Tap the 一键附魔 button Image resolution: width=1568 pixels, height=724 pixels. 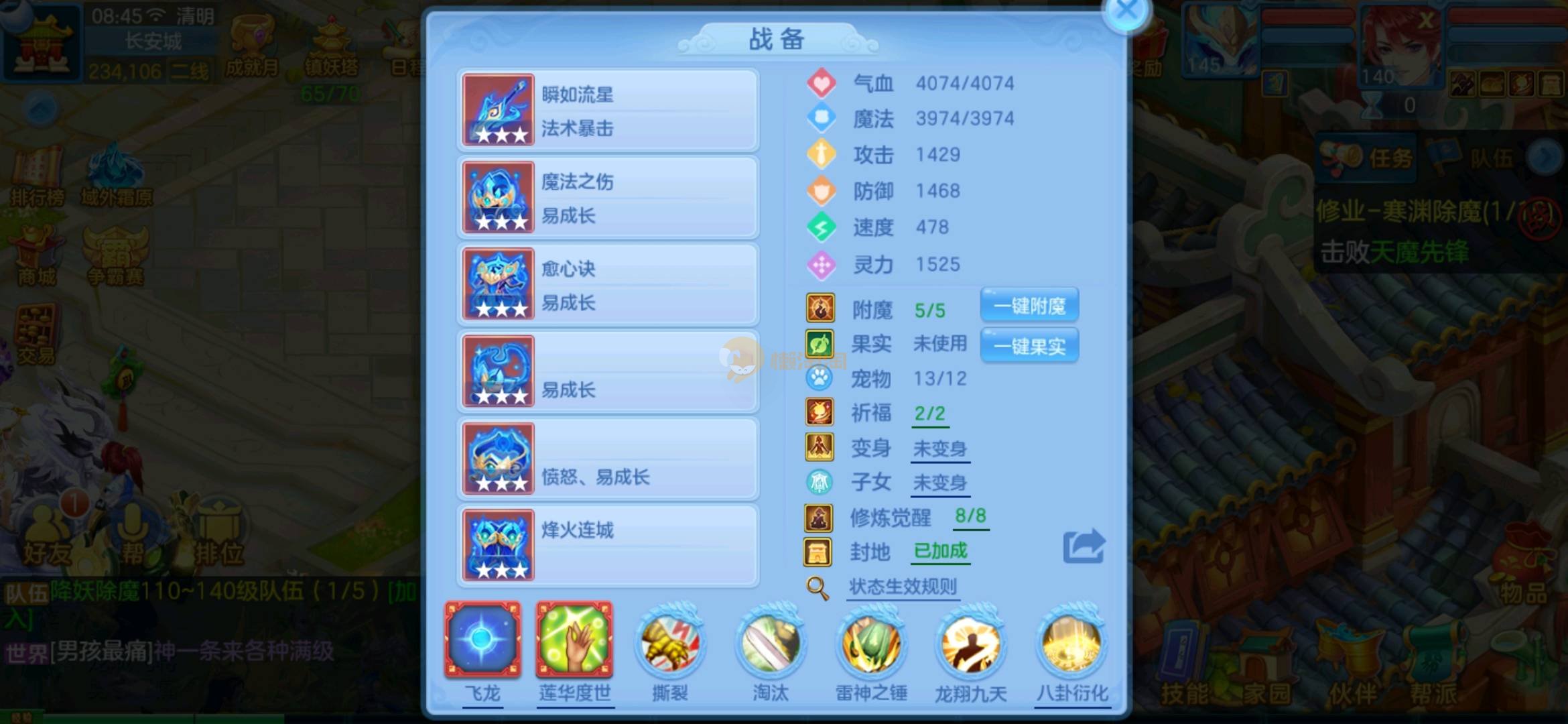pos(1029,306)
